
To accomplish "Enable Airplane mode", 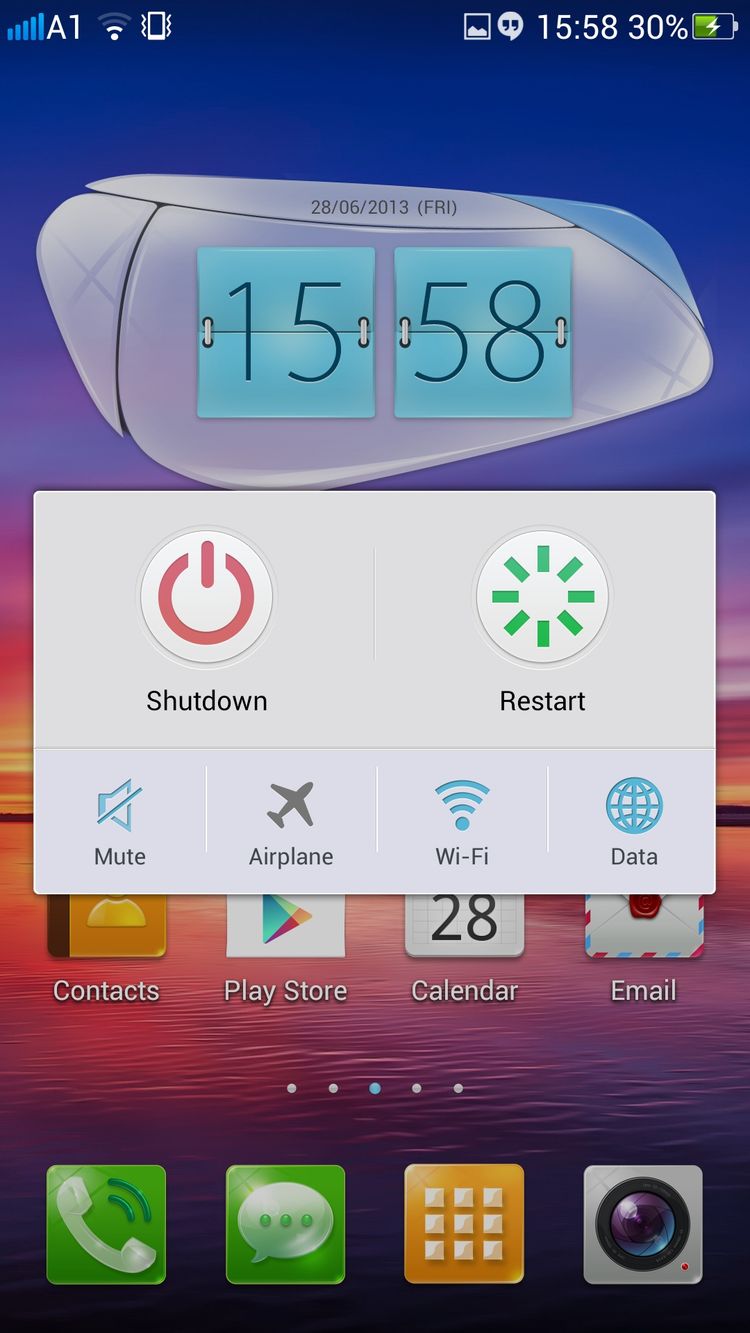I will click(291, 822).
